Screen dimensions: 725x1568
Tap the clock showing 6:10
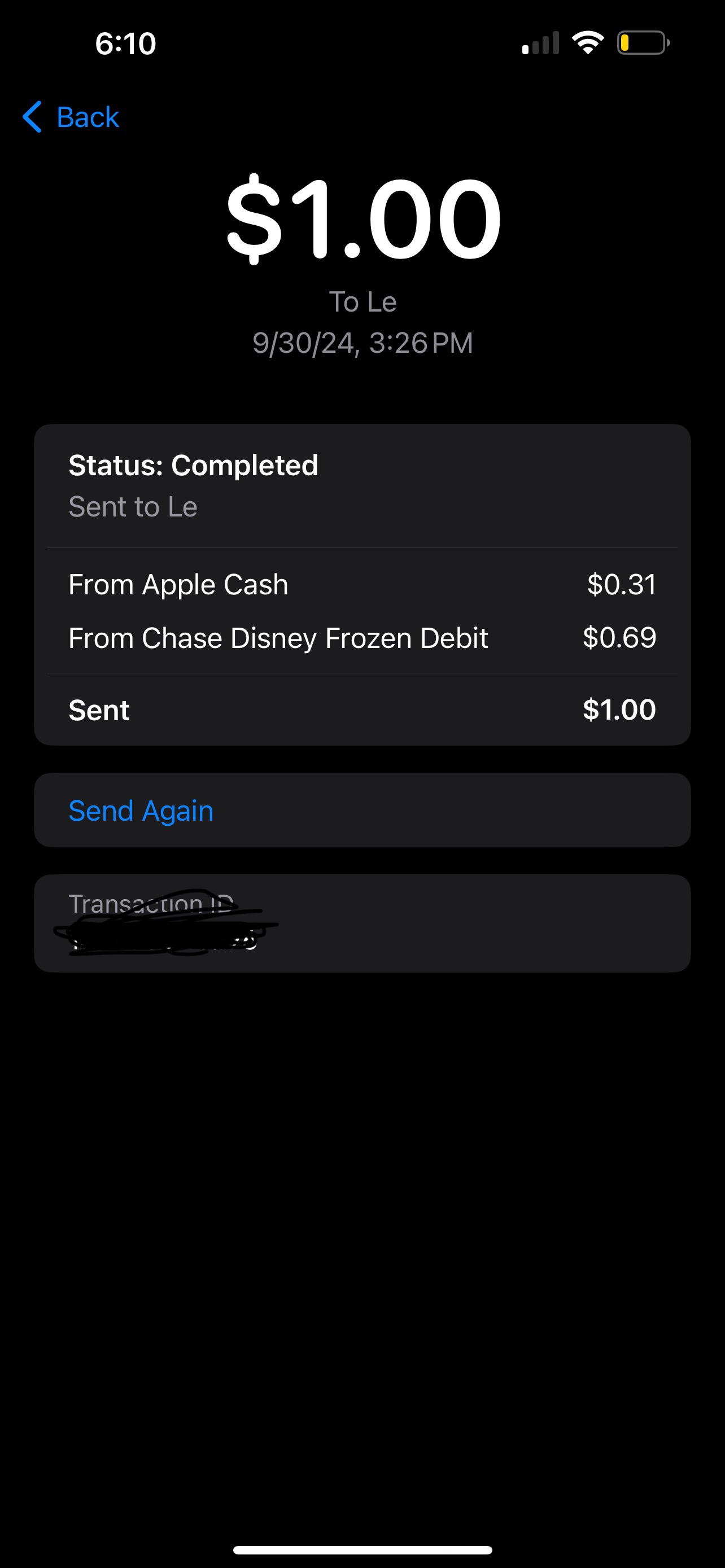click(125, 42)
